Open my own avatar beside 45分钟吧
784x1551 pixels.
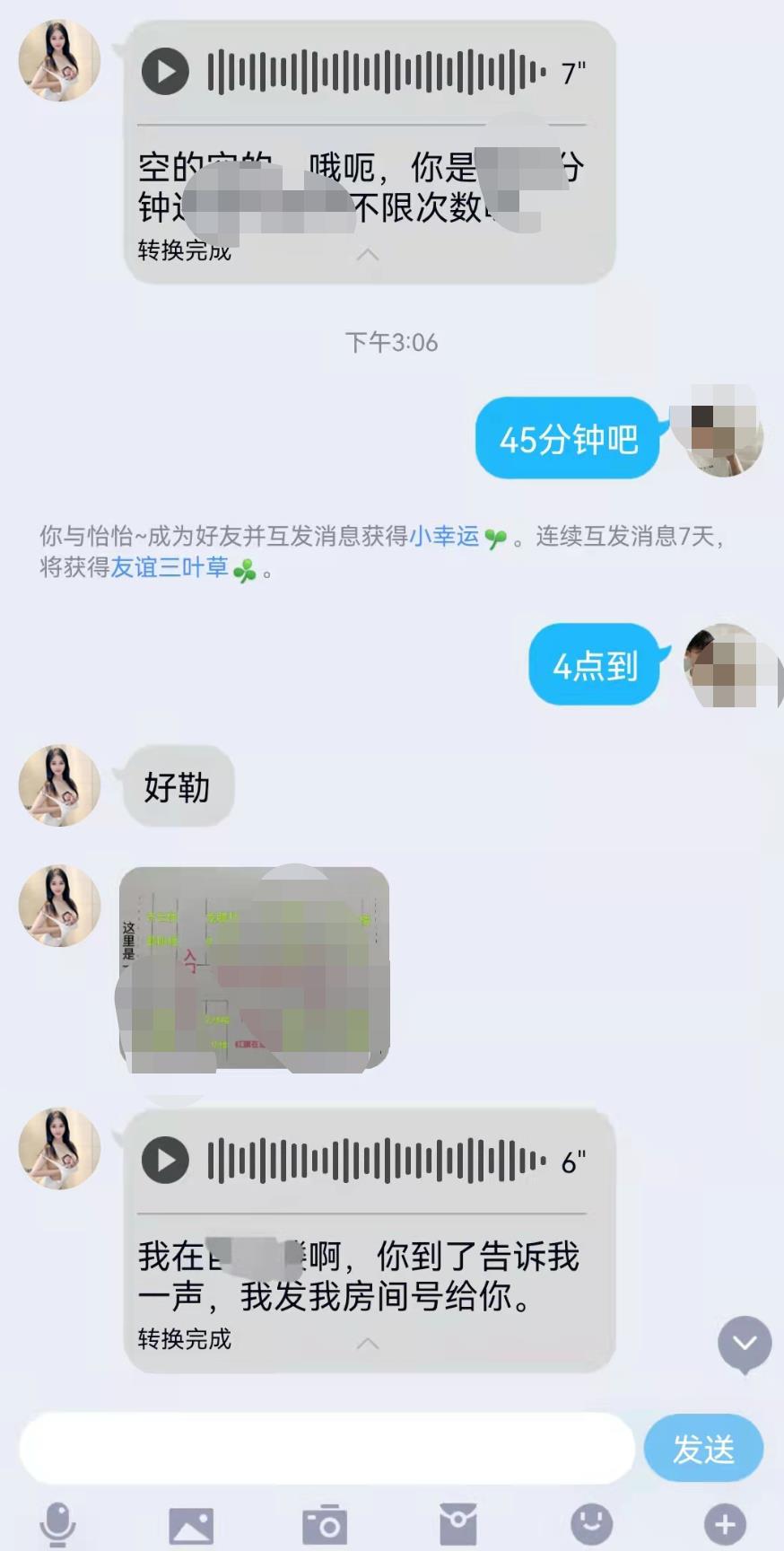coord(725,431)
